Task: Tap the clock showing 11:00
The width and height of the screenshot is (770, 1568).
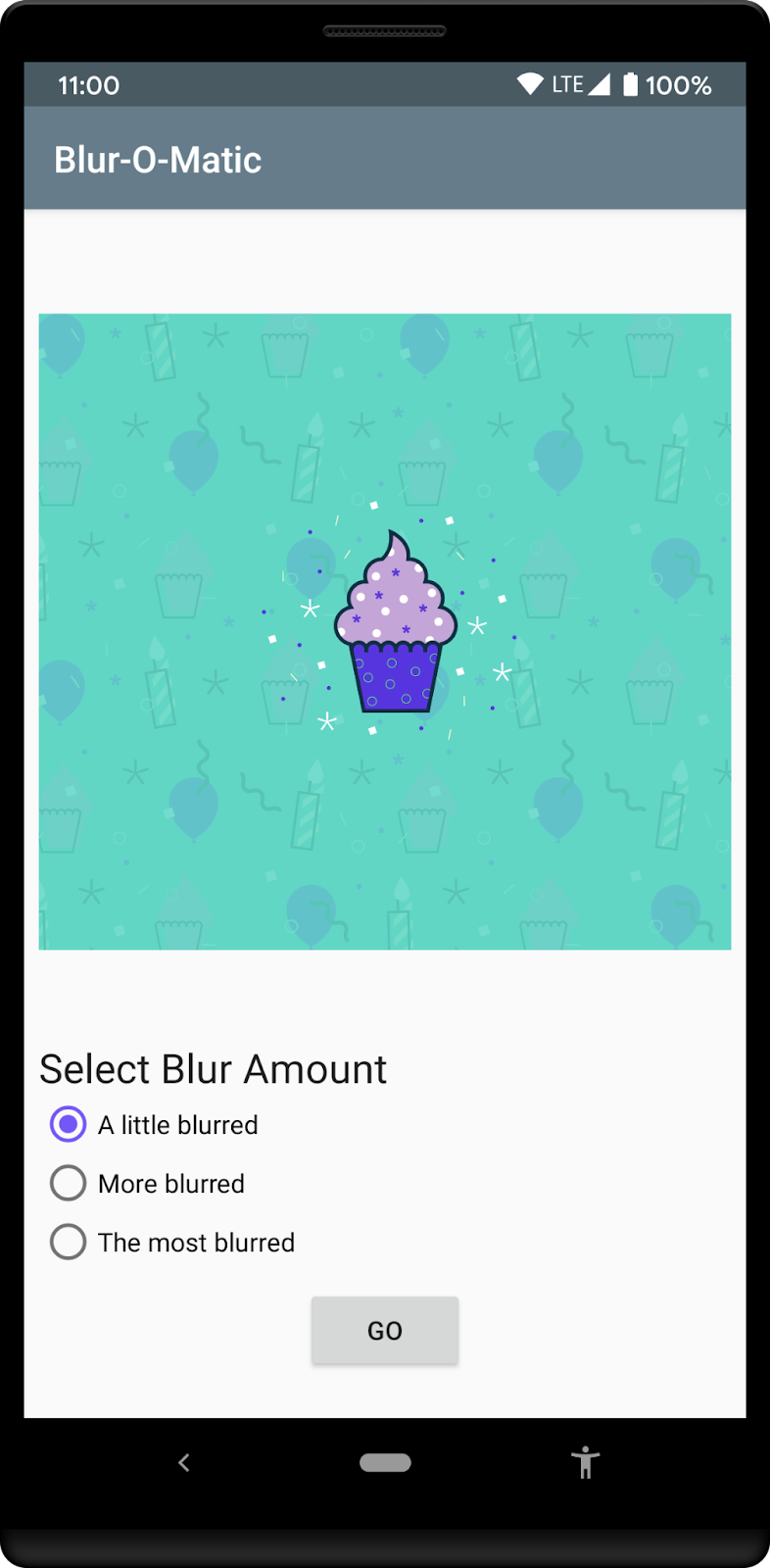Action: (x=88, y=85)
